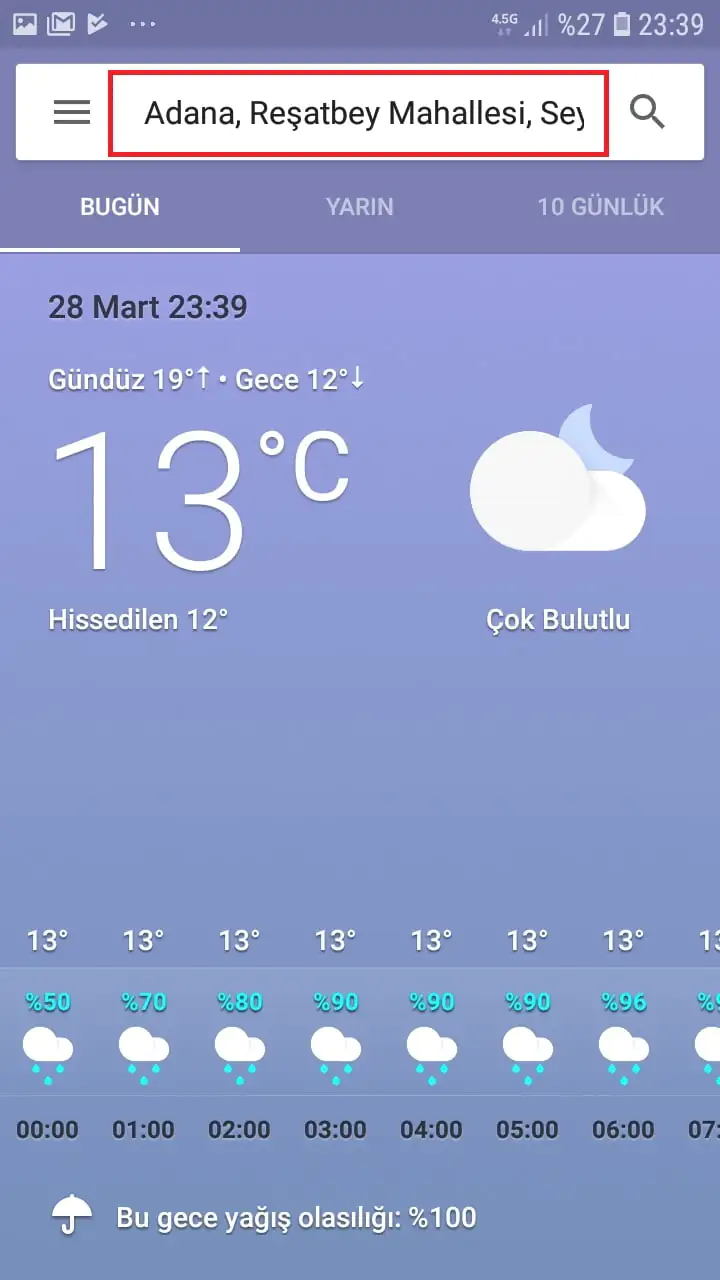Tap the umbrella precipitation icon

point(69,1217)
